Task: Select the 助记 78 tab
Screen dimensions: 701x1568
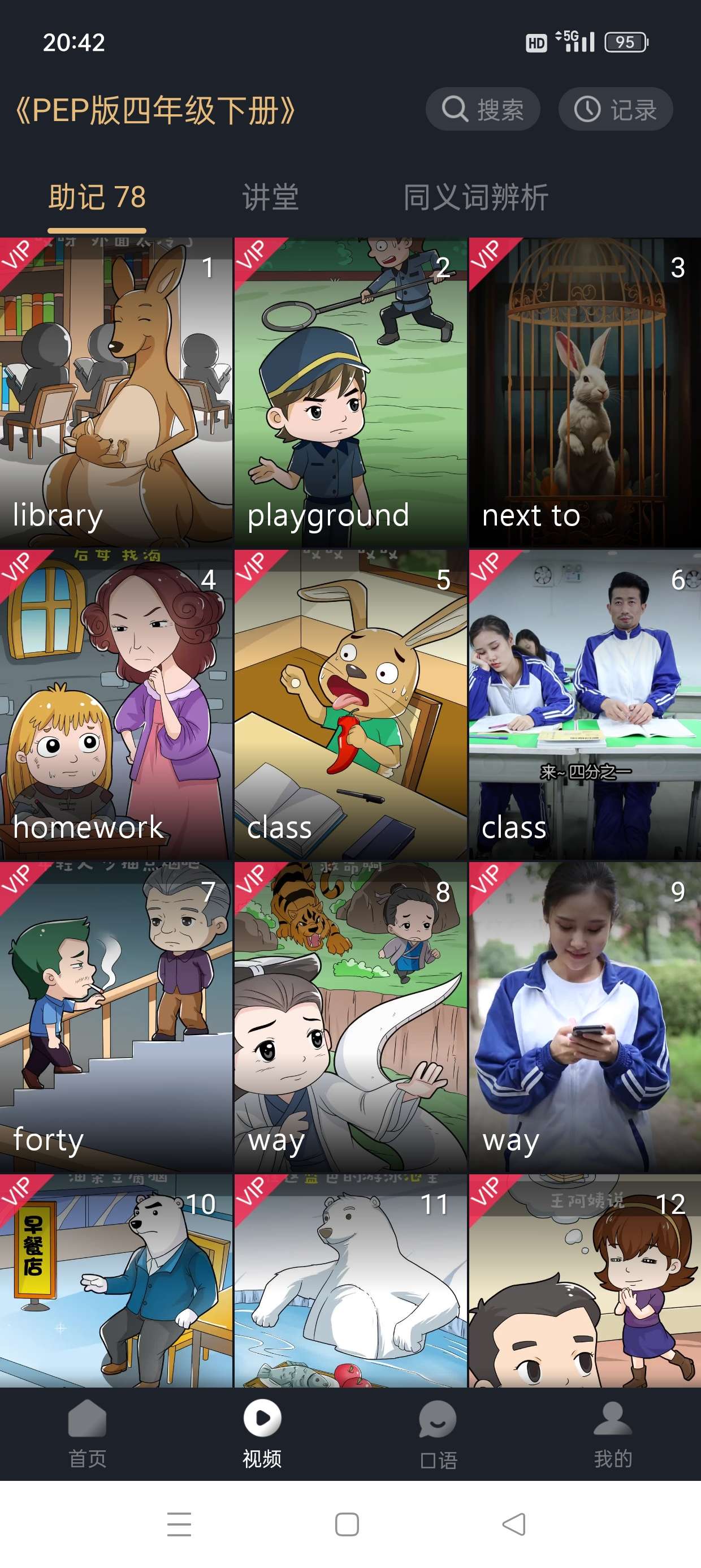Action: tap(97, 197)
